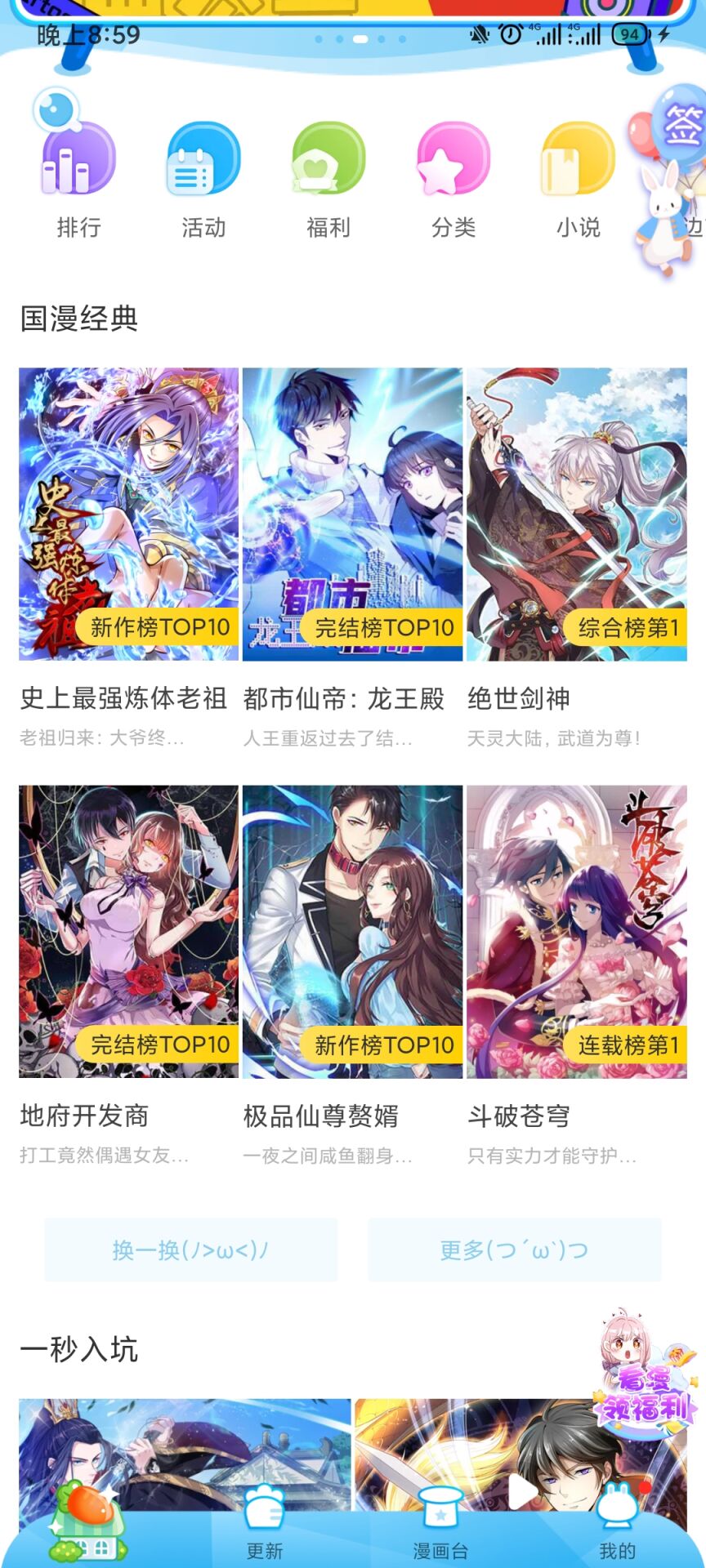Tap 换一换 to refresh recommendations
The height and width of the screenshot is (1568, 706).
point(191,1249)
